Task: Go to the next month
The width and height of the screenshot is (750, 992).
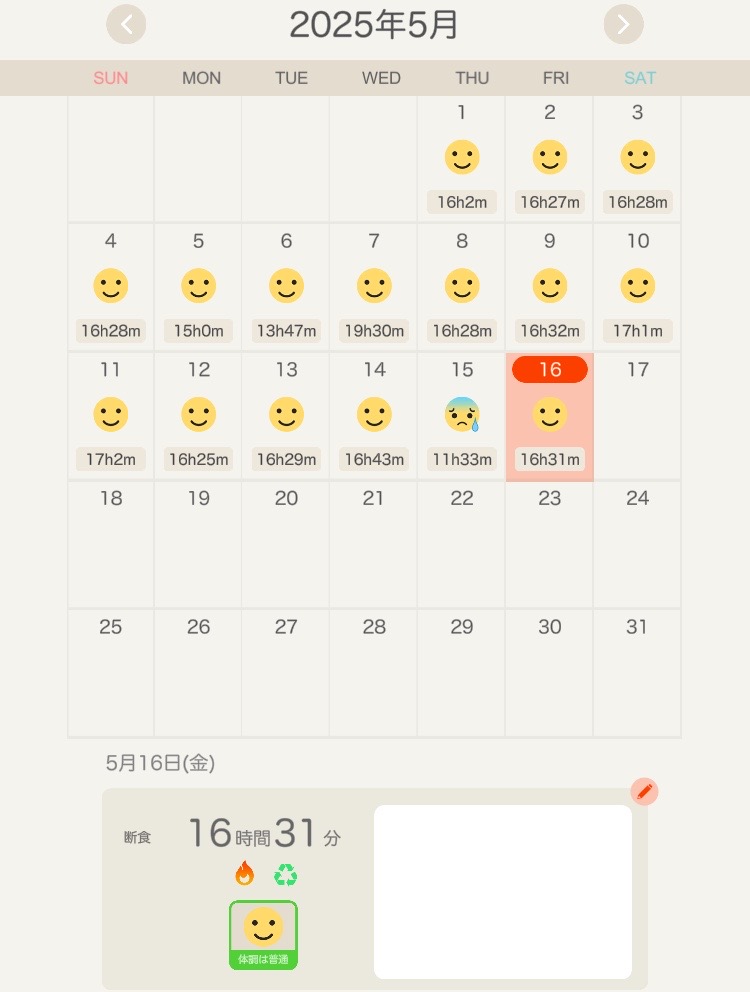Action: click(x=623, y=24)
